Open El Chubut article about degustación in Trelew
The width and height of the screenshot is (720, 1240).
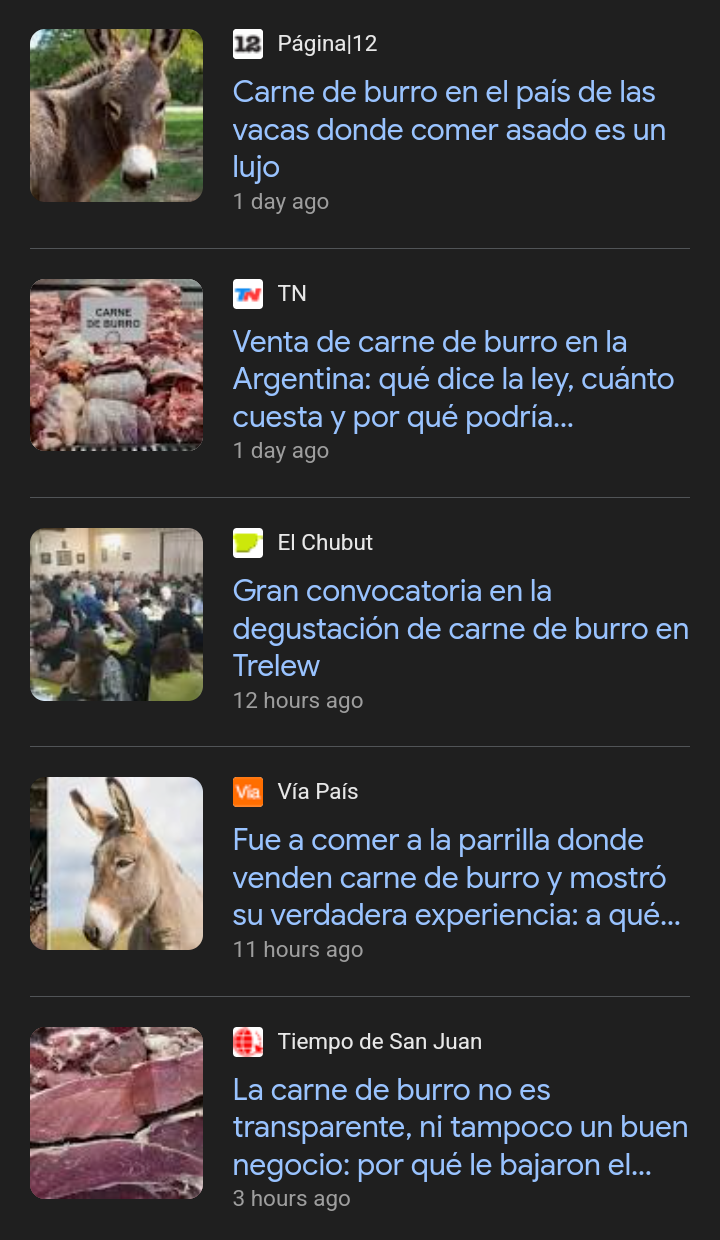(460, 628)
